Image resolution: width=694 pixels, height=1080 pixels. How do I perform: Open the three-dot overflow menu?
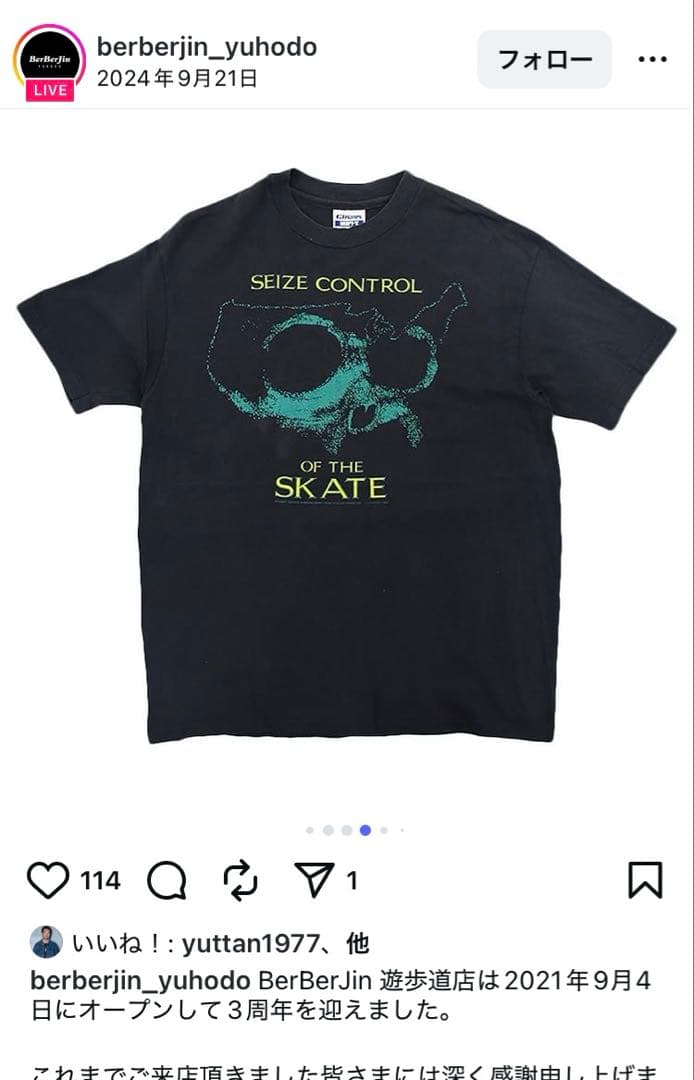coord(652,59)
